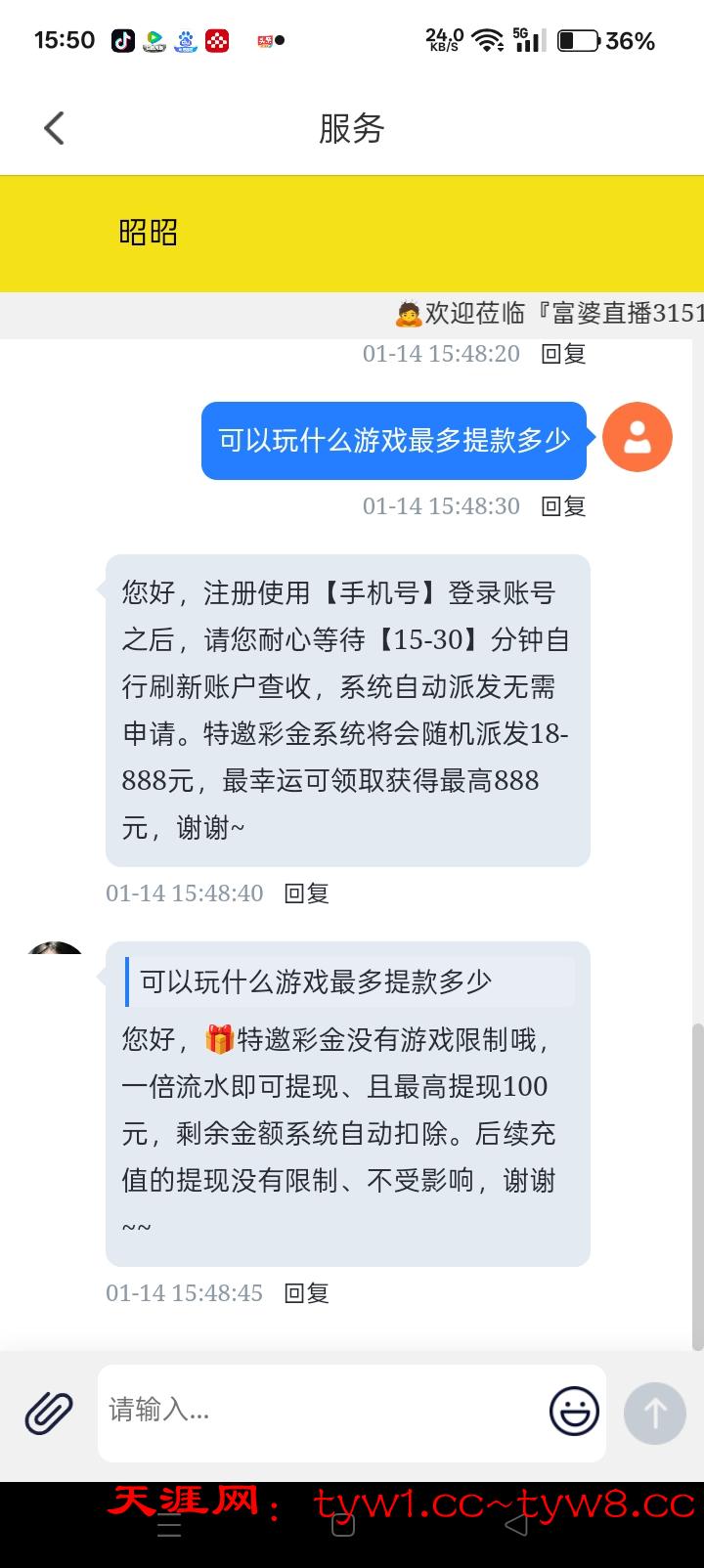Reply to the message sent at 15:48:45
The image size is (704, 1568).
tap(306, 1292)
